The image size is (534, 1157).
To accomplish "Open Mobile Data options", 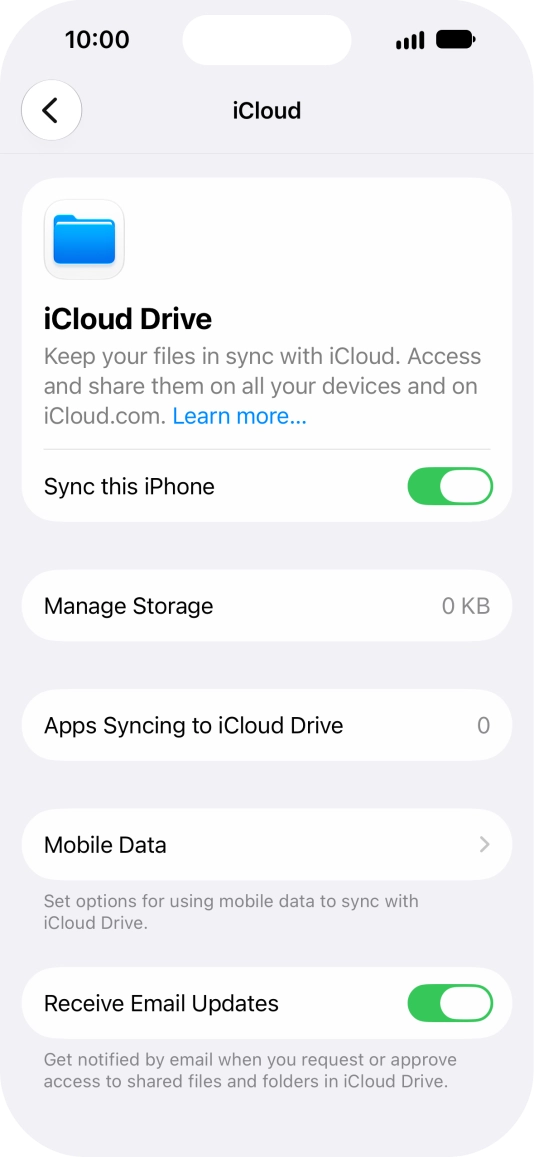I will pos(267,844).
